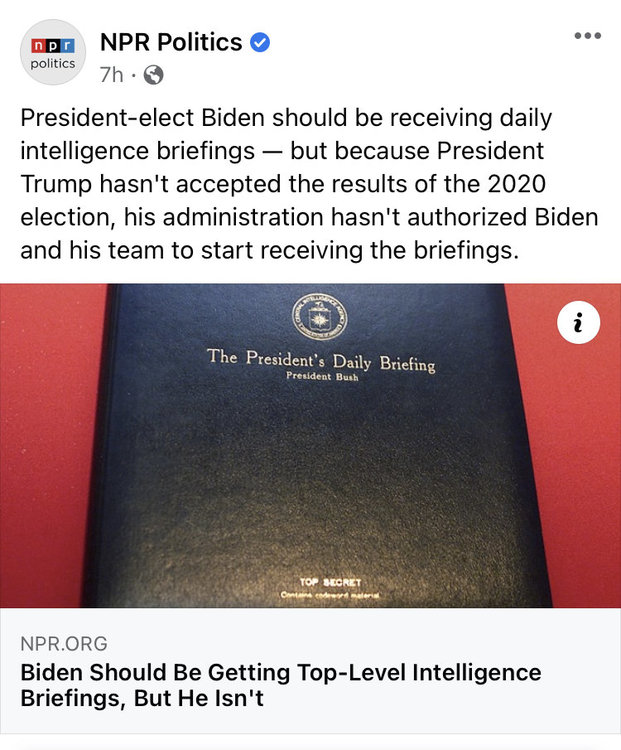Visit the NPR Politics page name
The width and height of the screenshot is (621, 750).
[171, 42]
